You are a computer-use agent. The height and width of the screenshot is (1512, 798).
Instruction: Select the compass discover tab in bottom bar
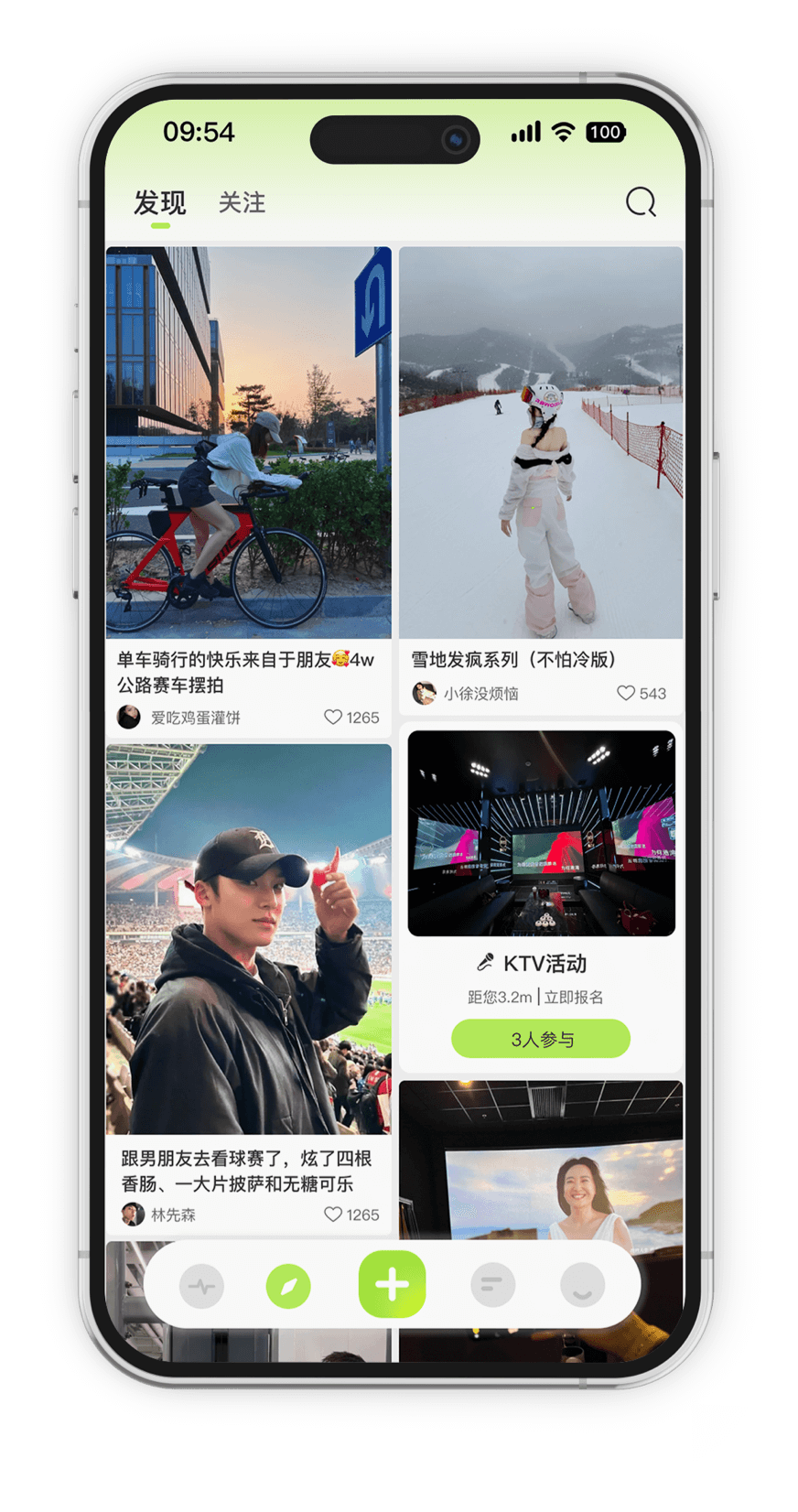click(x=288, y=1286)
